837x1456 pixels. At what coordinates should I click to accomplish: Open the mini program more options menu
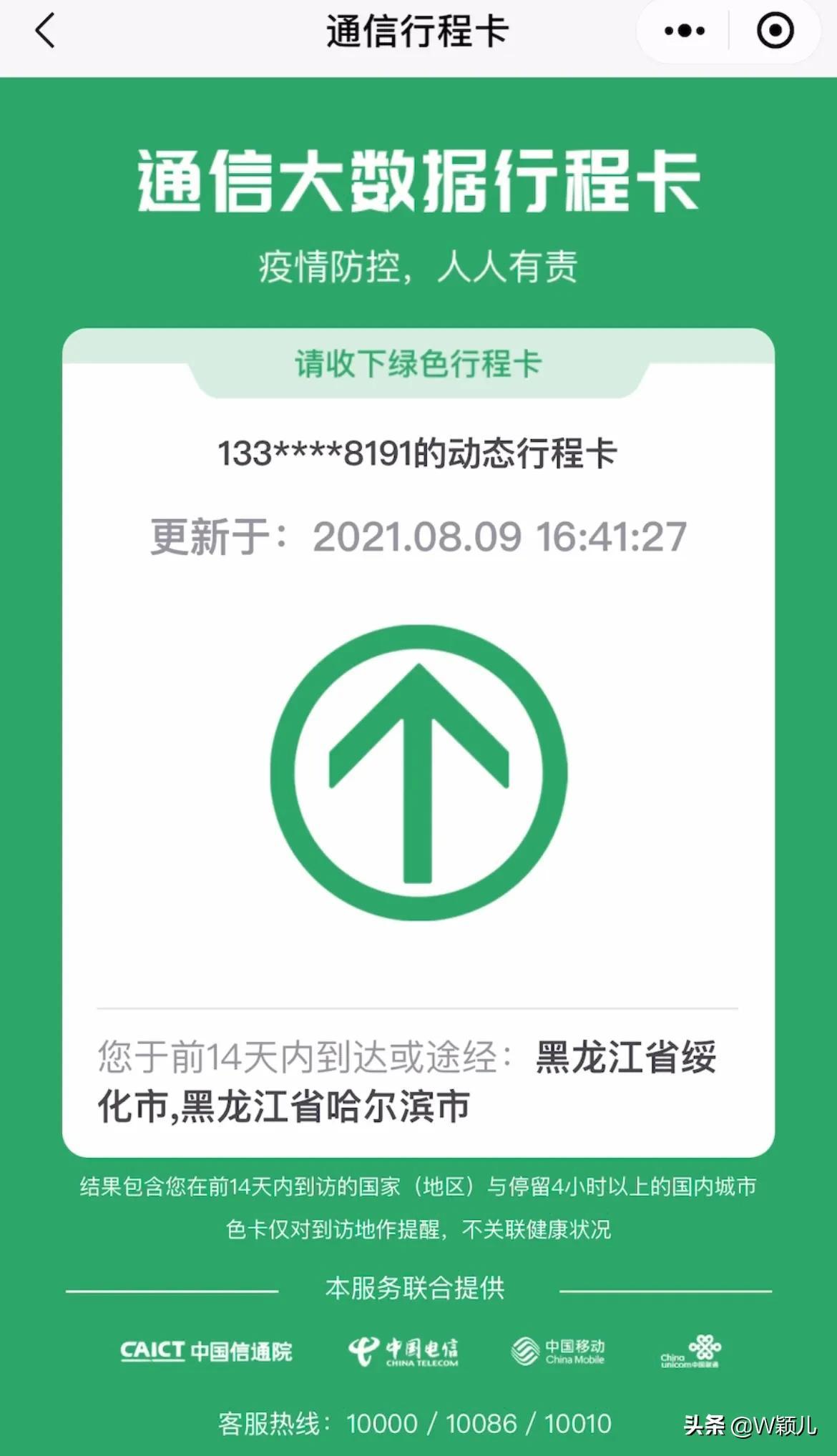tap(684, 31)
